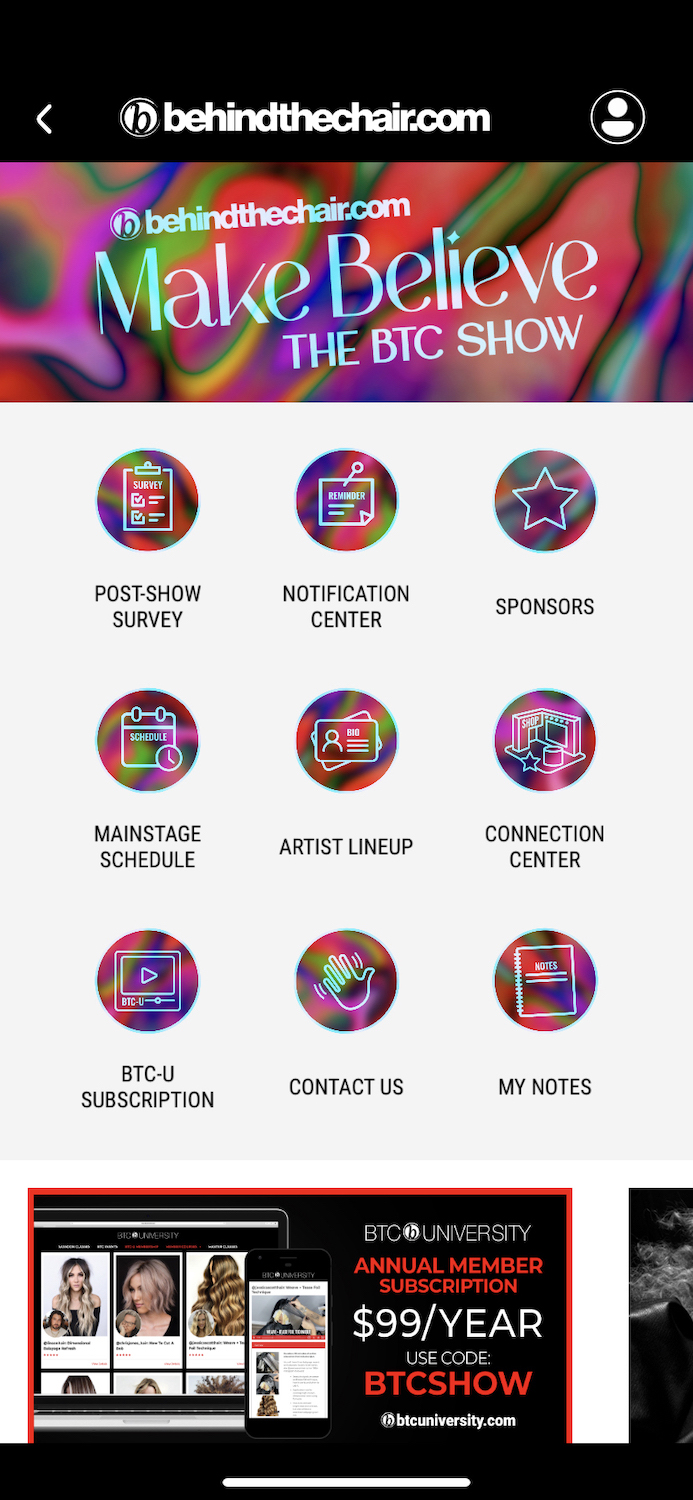Go back using the top arrow
Screen dimensions: 693x1500
(44, 120)
